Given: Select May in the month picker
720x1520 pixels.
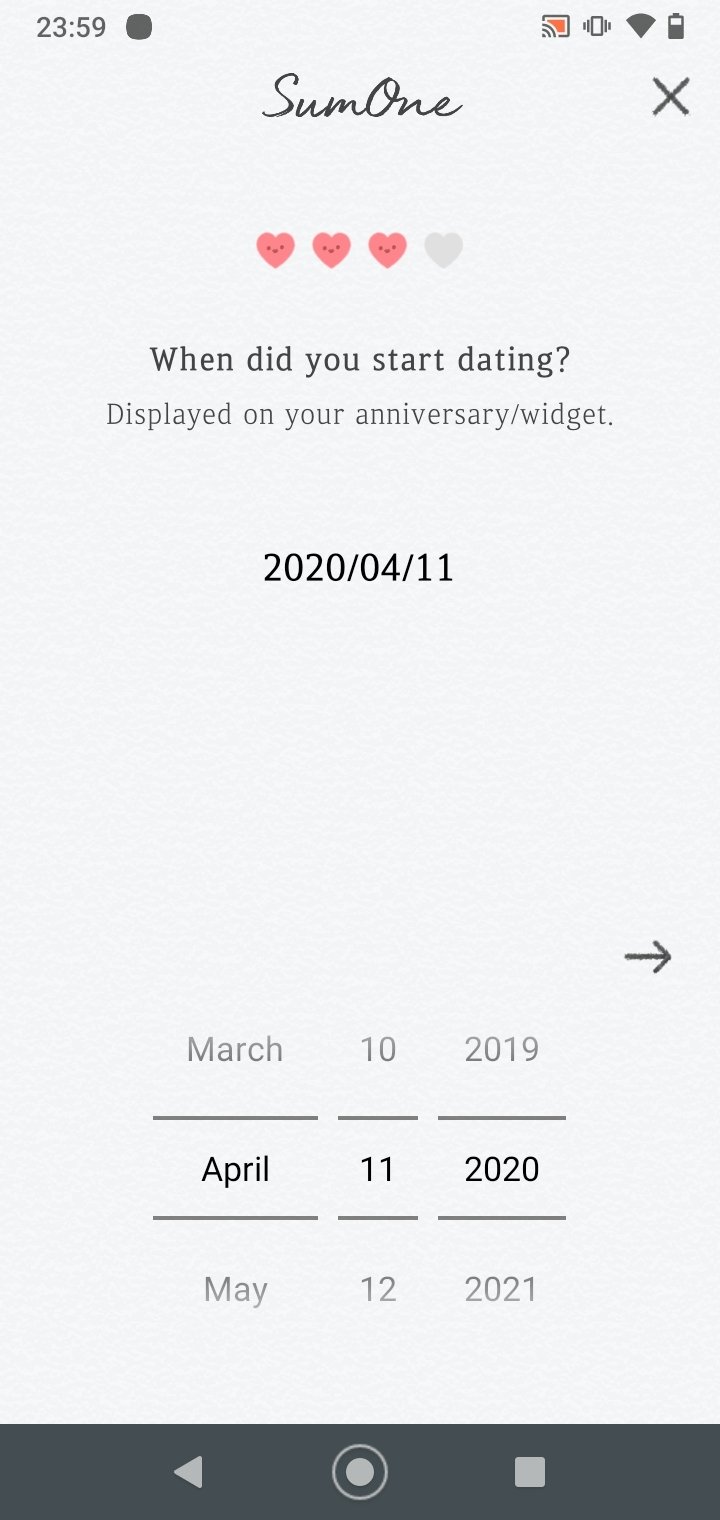Looking at the screenshot, I should tap(235, 1289).
